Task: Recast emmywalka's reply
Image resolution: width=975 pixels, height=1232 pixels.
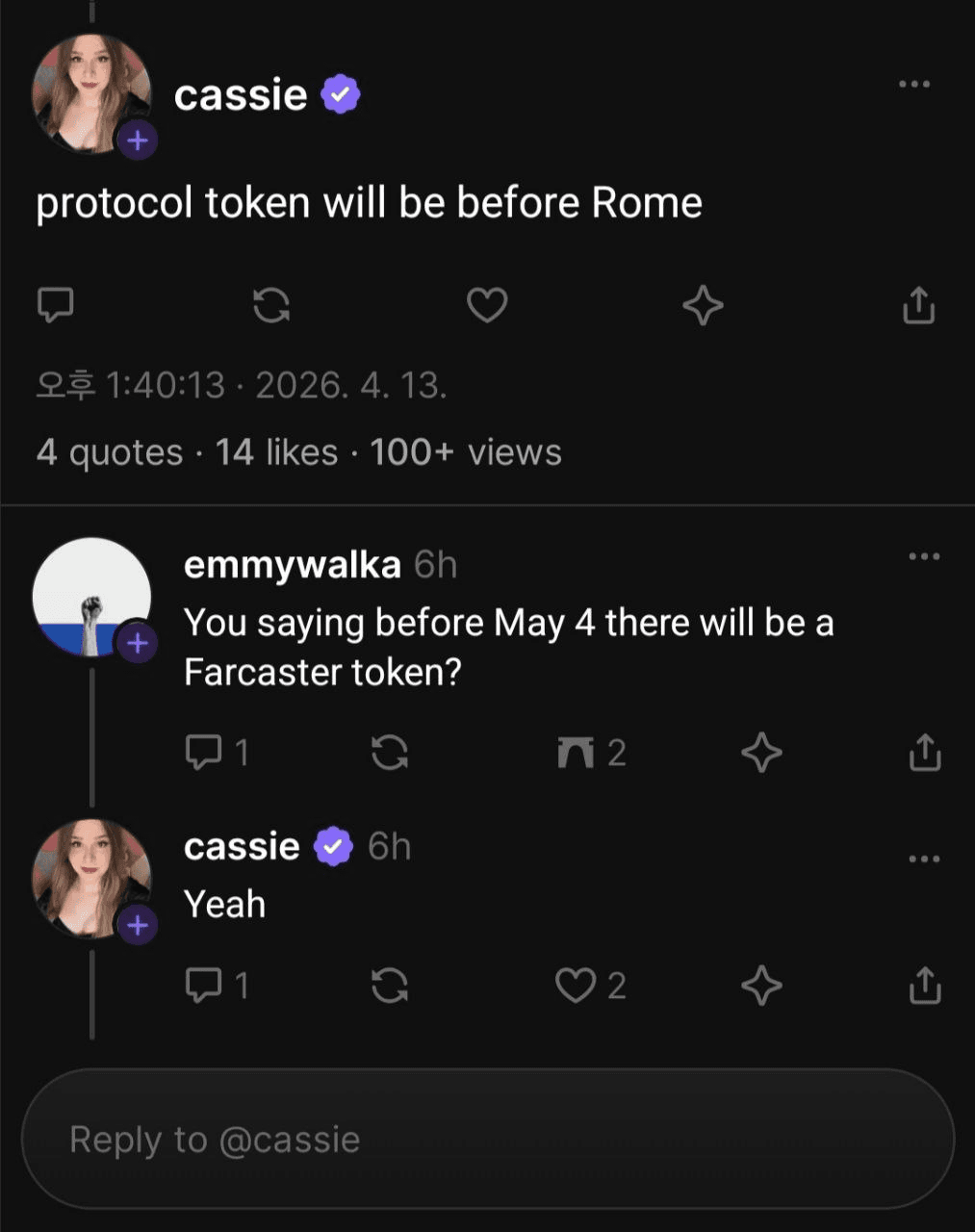Action: (x=390, y=752)
